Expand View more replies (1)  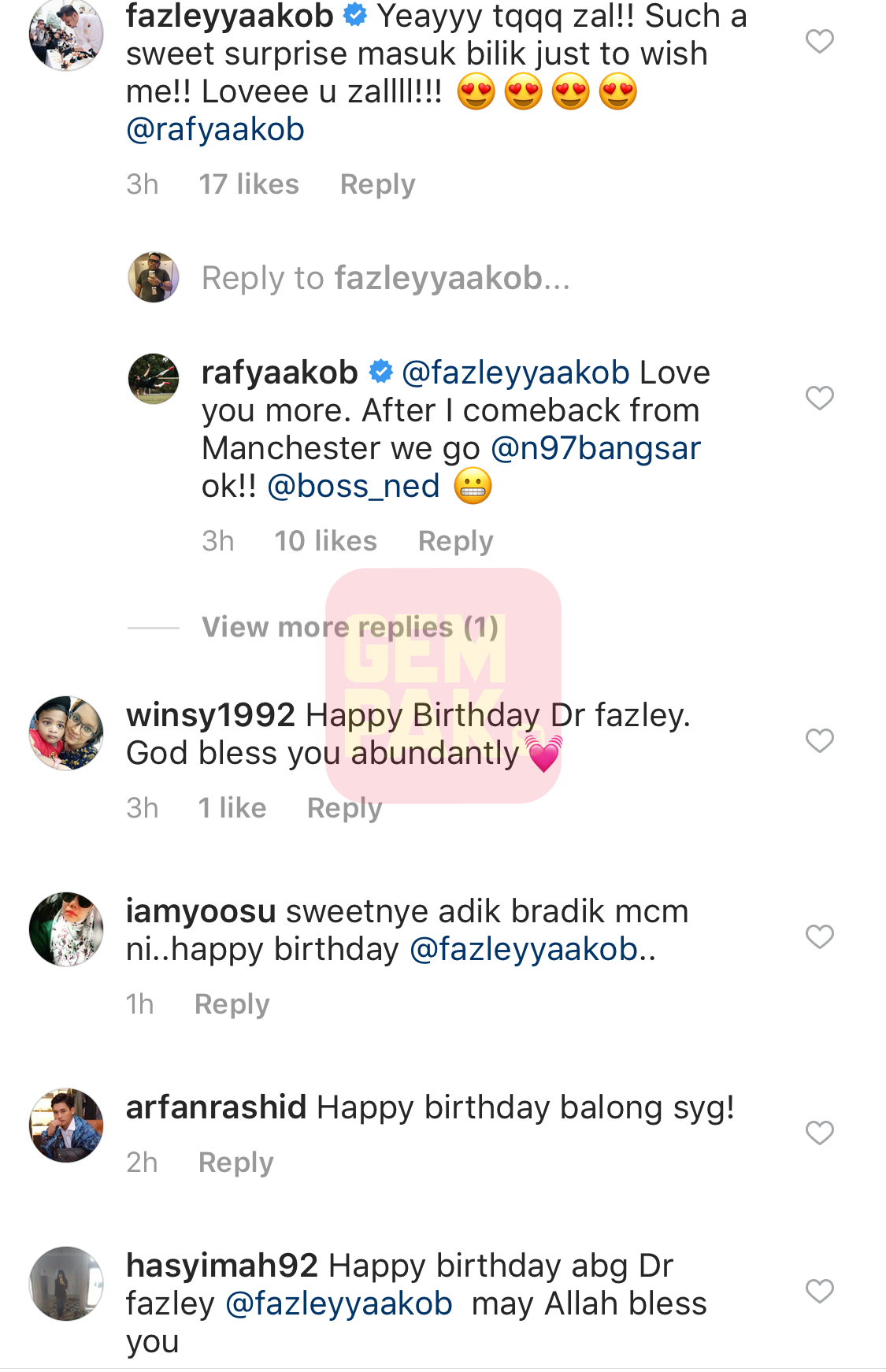[x=350, y=627]
